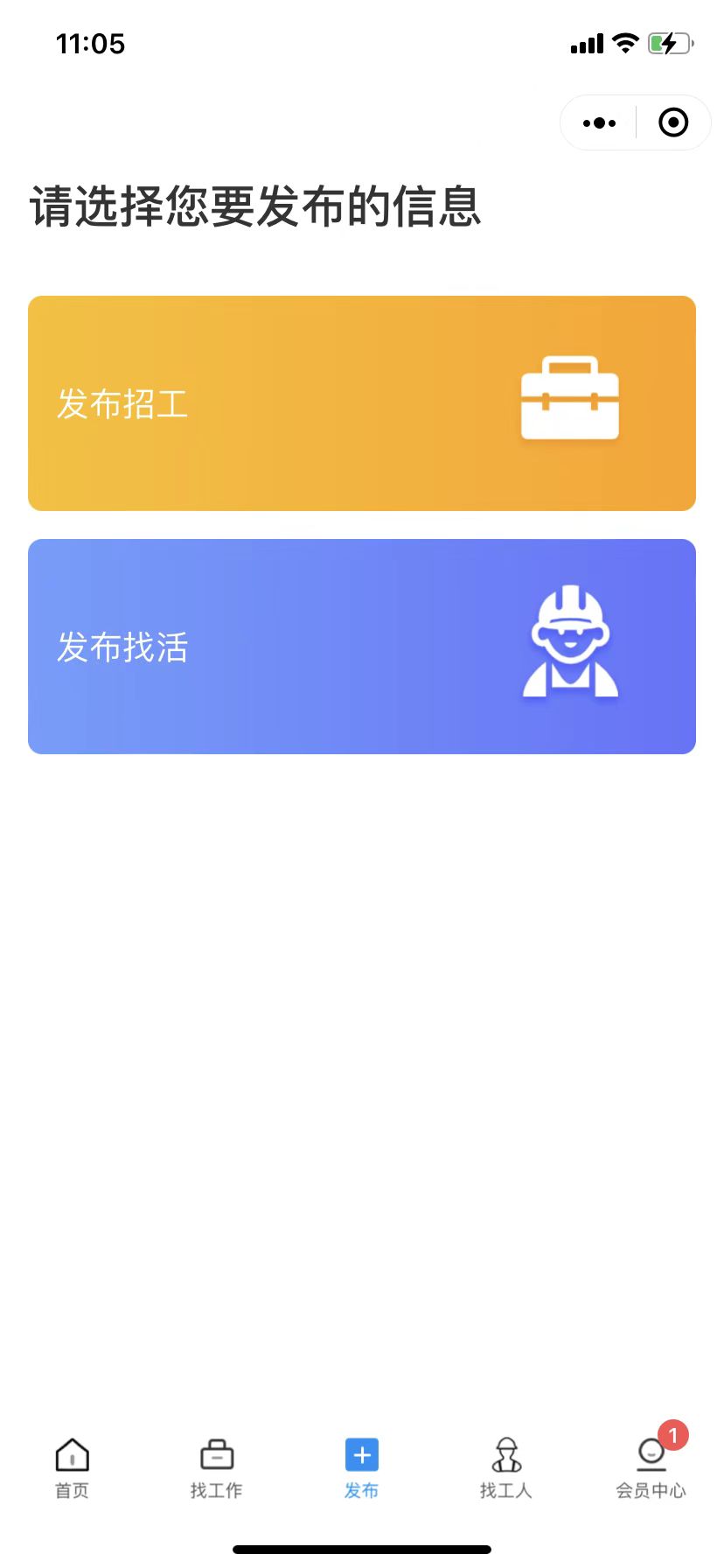Select the 发布招工 card

tap(362, 403)
